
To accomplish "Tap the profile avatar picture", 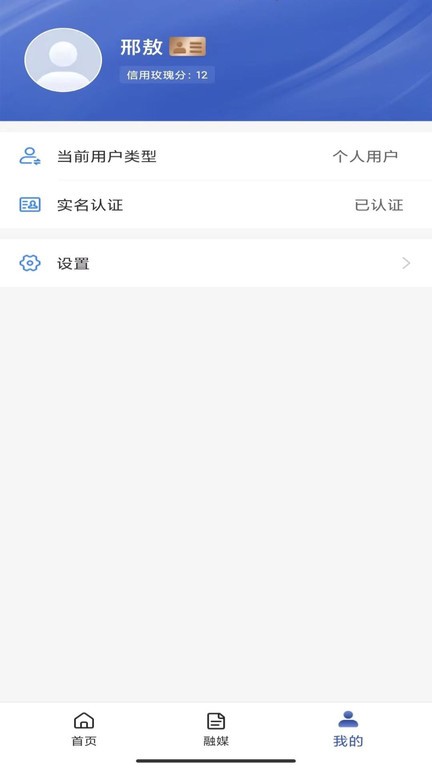I will (63, 60).
